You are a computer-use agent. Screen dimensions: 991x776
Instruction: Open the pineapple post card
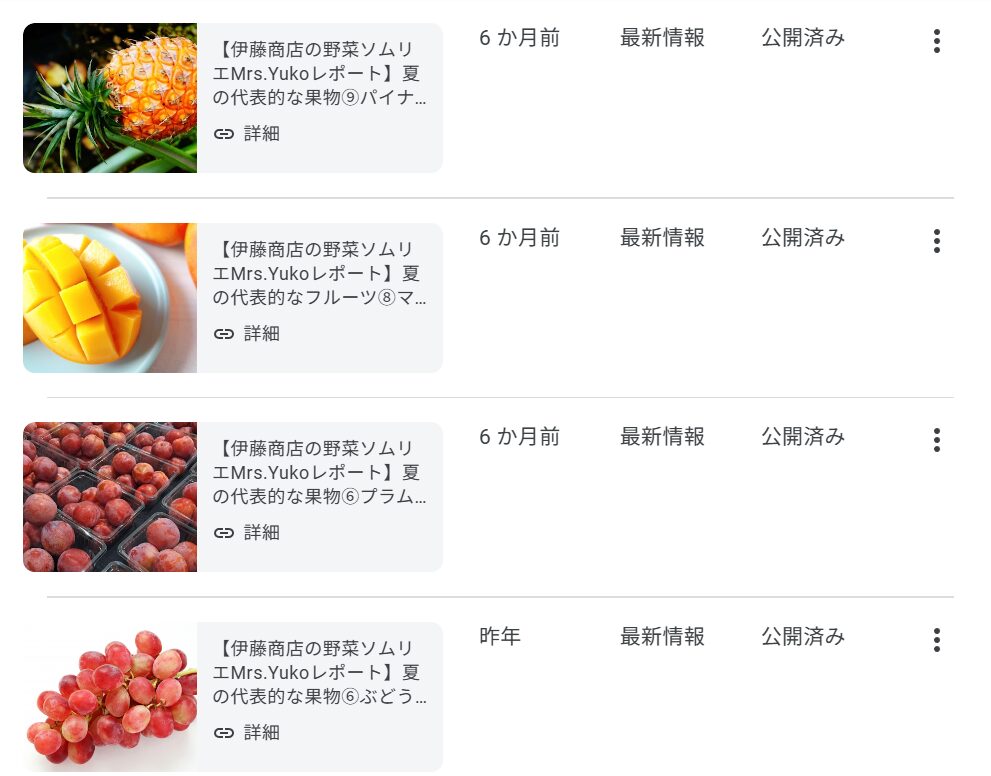tap(318, 74)
